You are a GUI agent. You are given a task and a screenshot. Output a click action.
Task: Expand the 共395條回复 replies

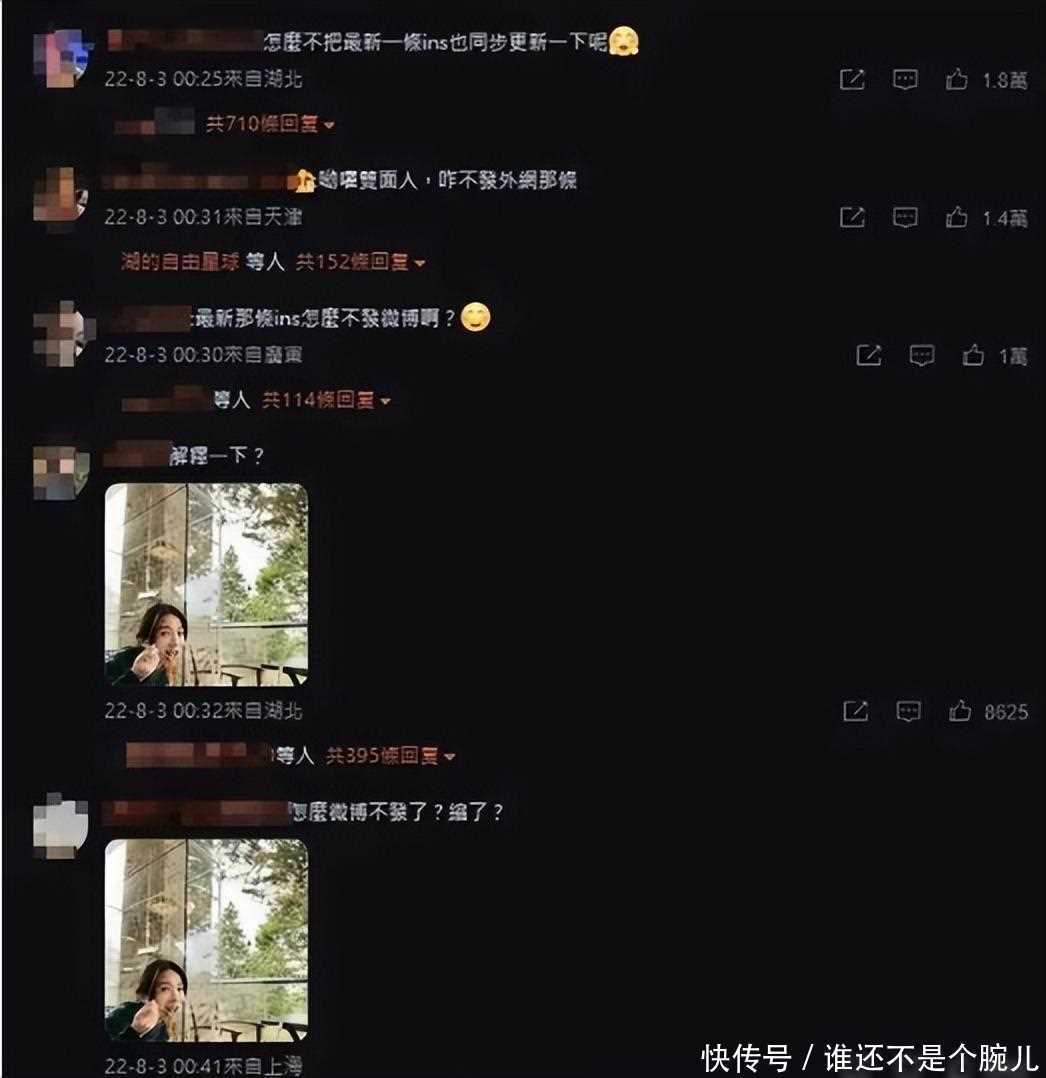point(390,756)
